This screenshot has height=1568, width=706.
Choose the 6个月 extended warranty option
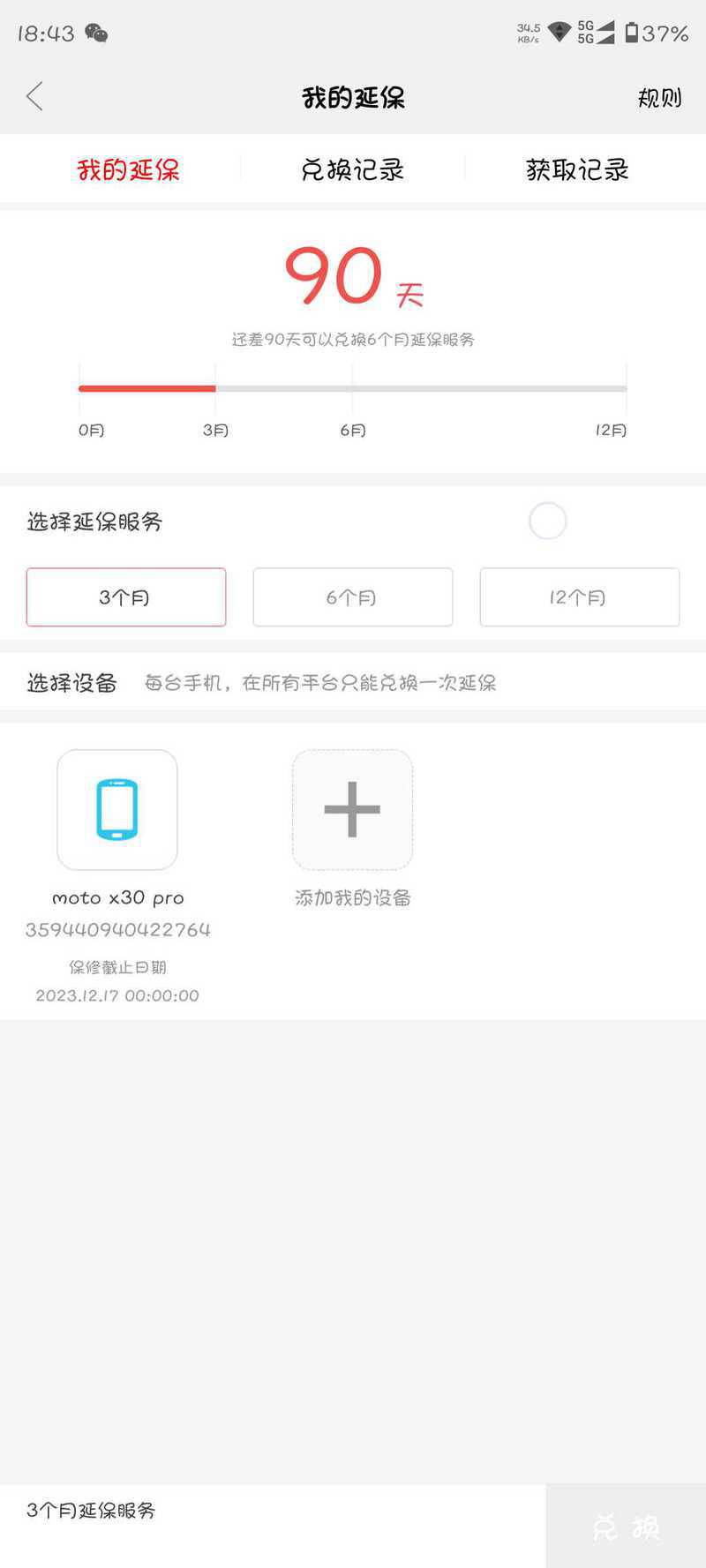pyautogui.click(x=353, y=597)
